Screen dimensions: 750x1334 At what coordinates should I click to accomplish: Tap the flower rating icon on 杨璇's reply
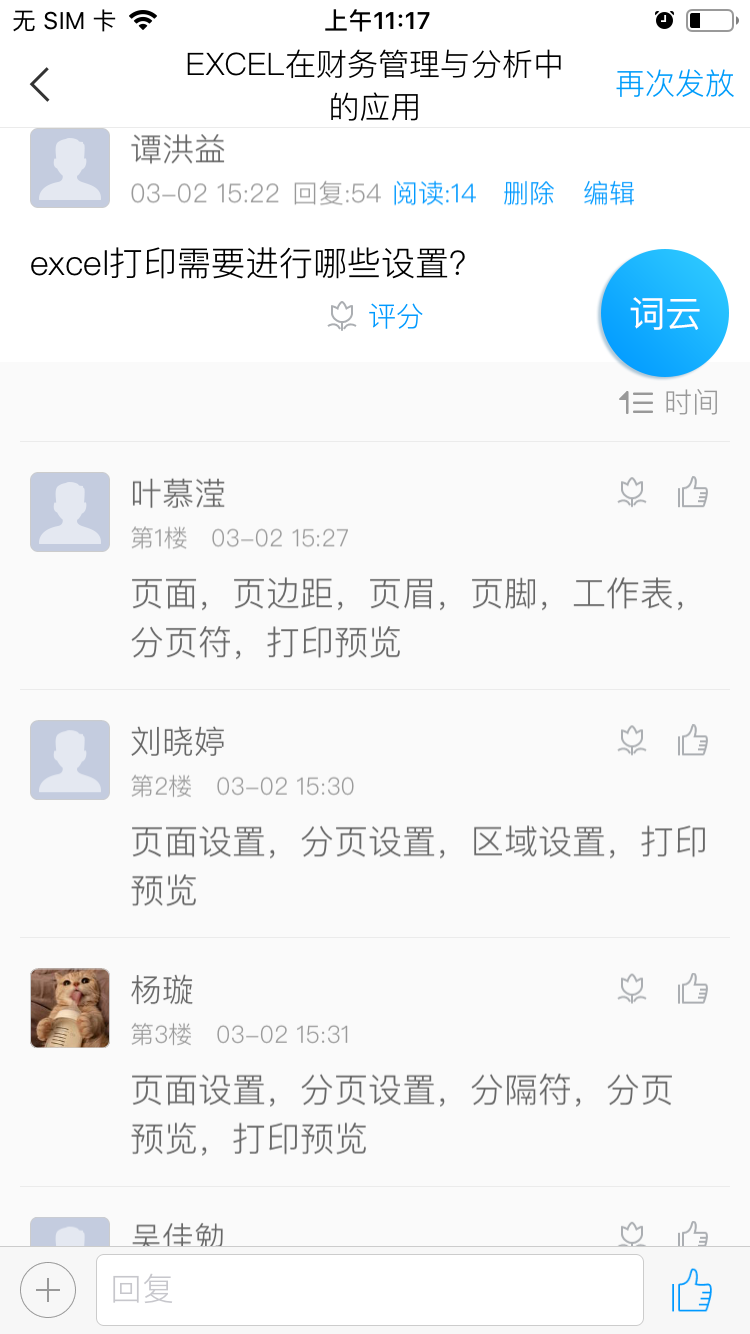[x=632, y=987]
